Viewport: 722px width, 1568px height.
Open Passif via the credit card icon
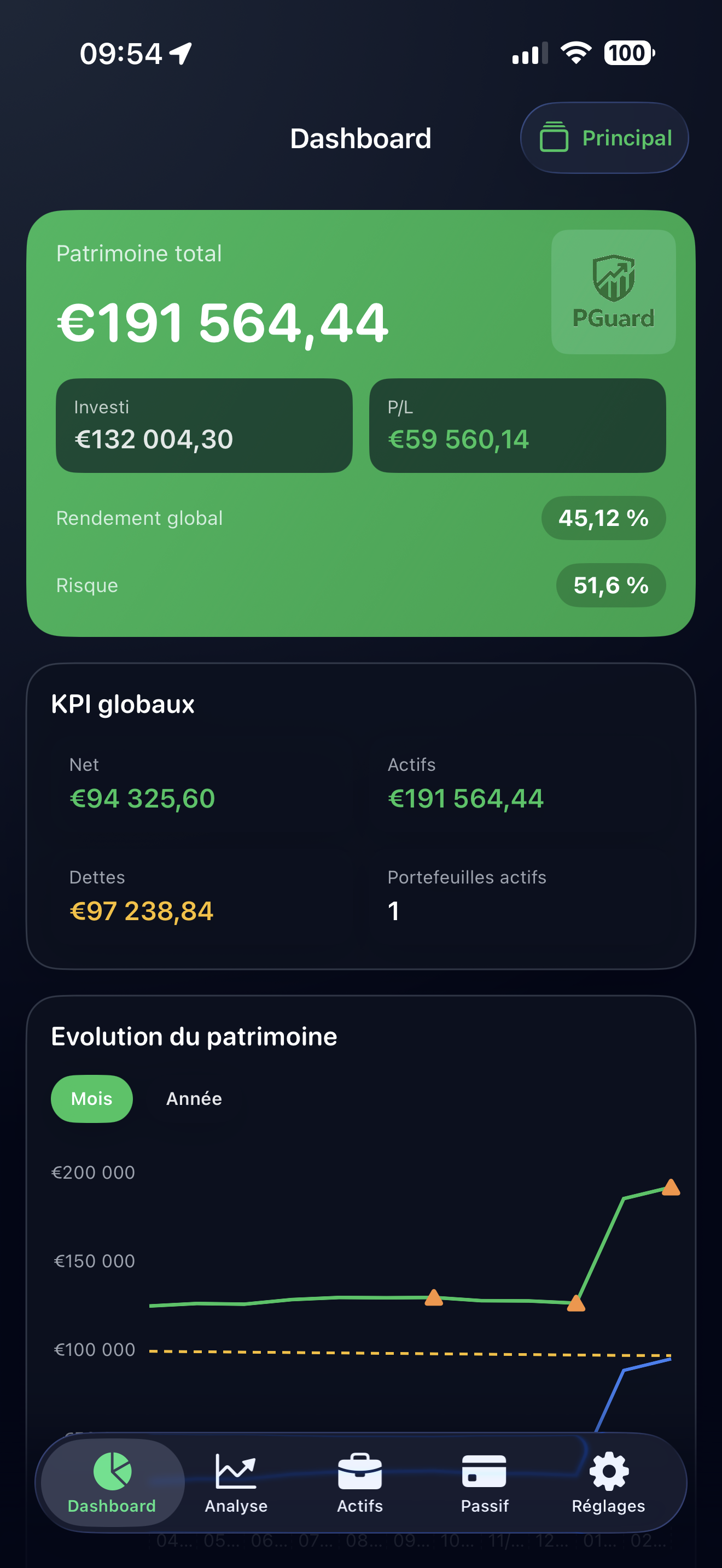point(485,1472)
